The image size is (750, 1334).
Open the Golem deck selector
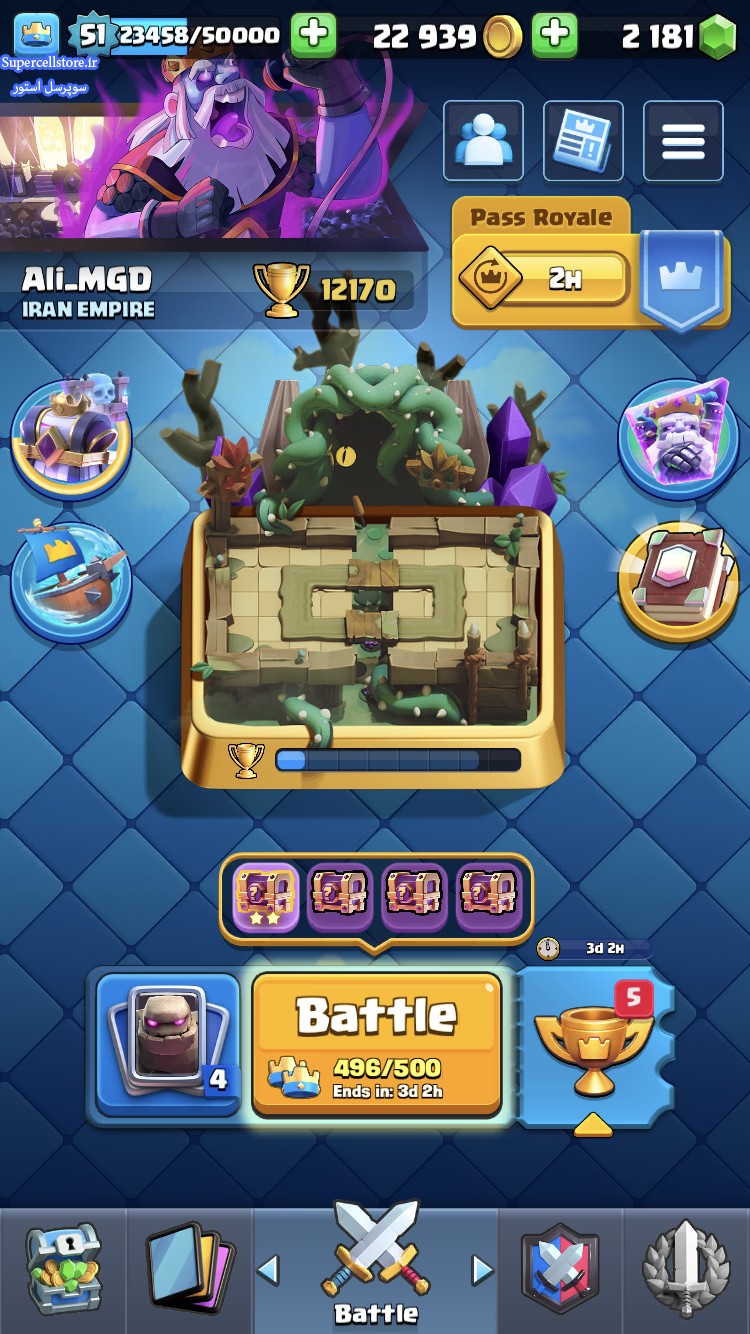click(x=167, y=1044)
